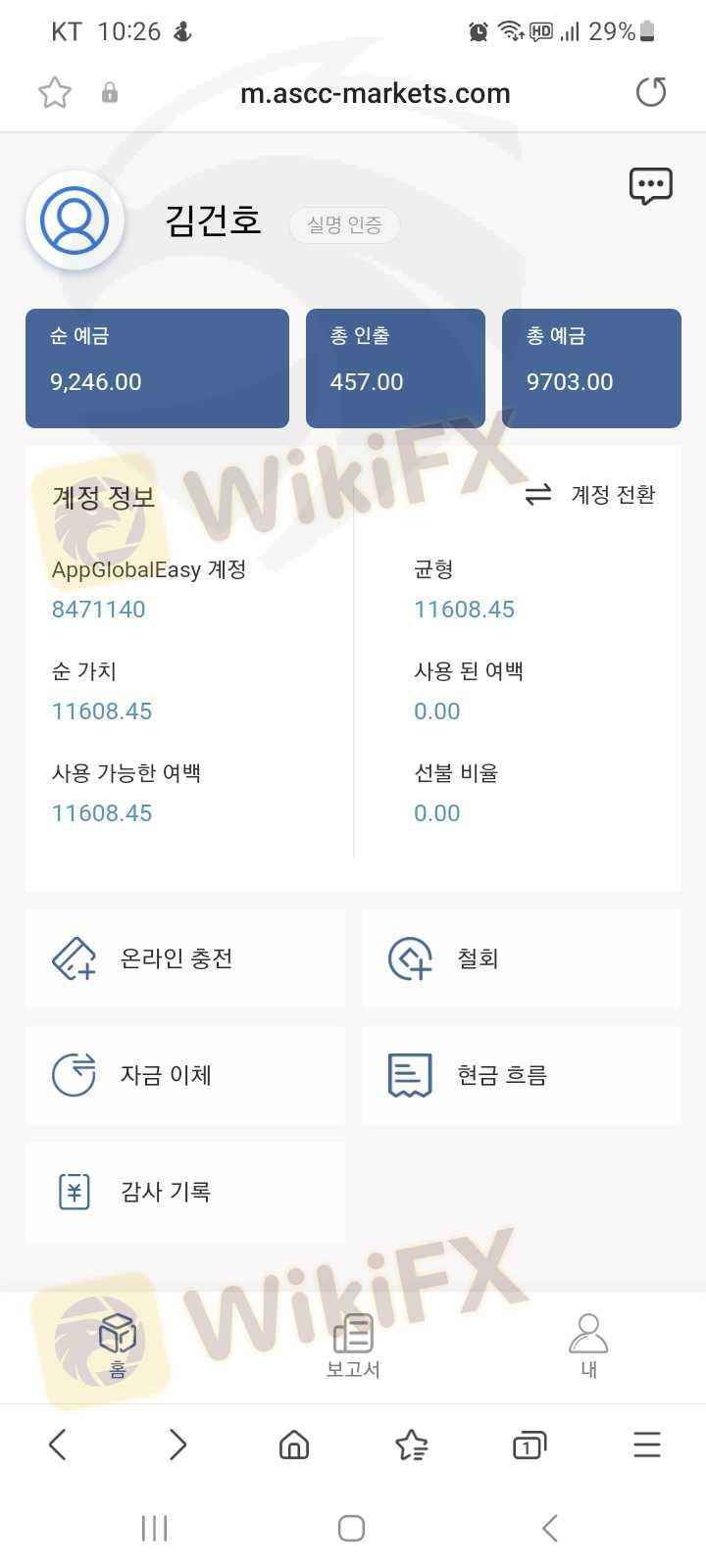Switch to the 보고서 report tab

(x=353, y=1347)
